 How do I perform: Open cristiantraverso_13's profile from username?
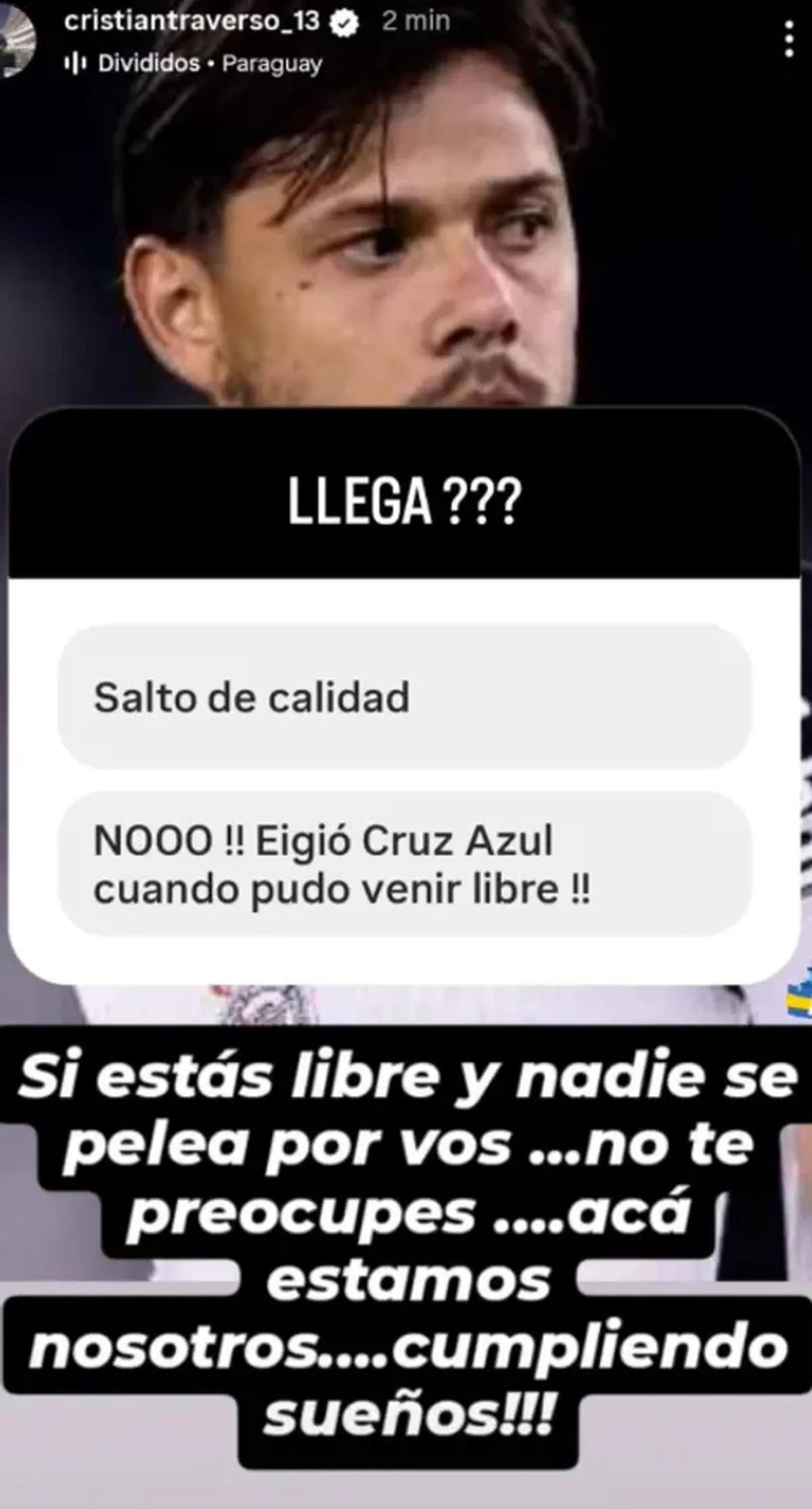(191, 22)
